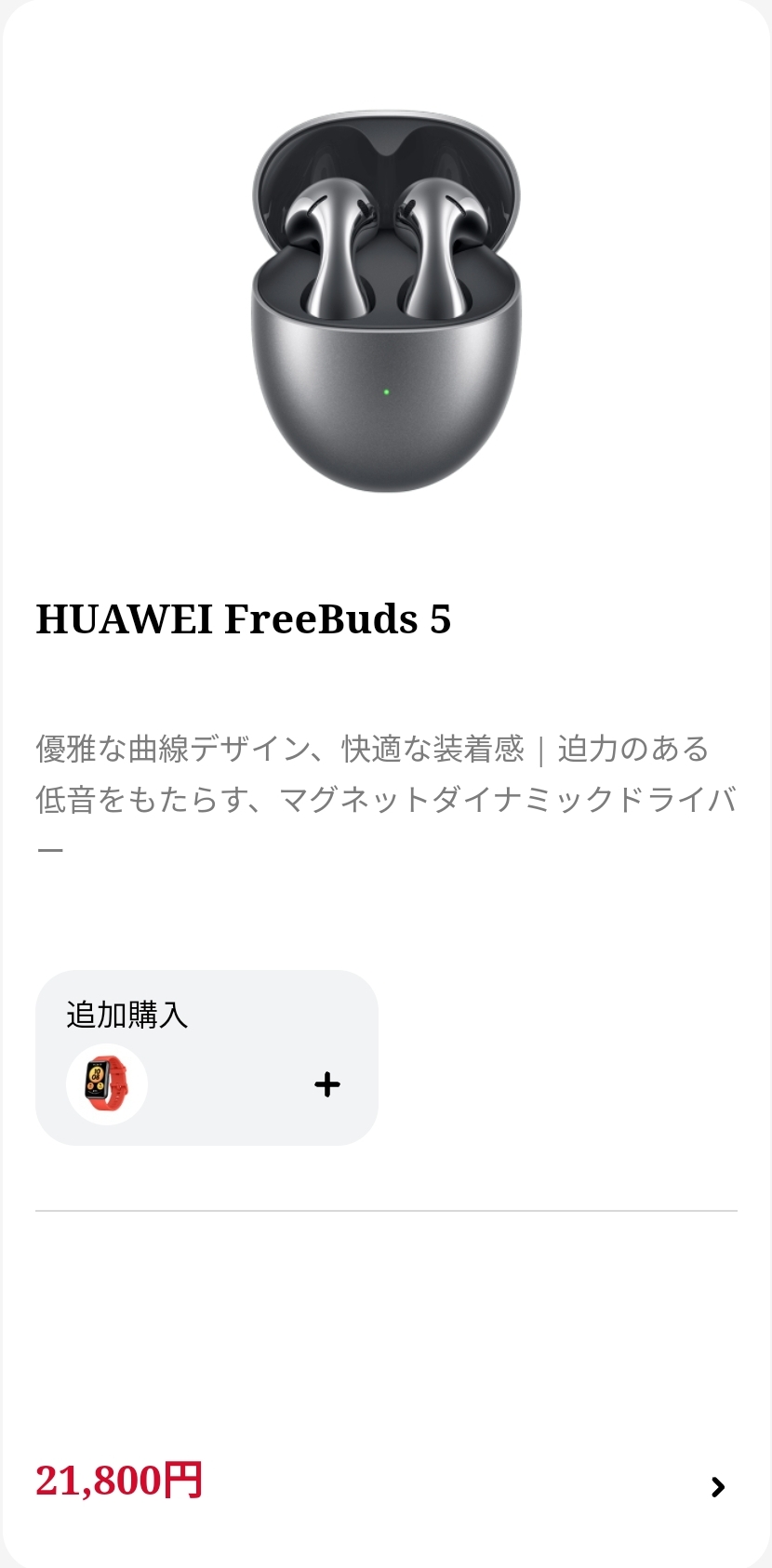The height and width of the screenshot is (1568, 772).
Task: Add the red watch via the plus icon
Action: click(x=327, y=1084)
